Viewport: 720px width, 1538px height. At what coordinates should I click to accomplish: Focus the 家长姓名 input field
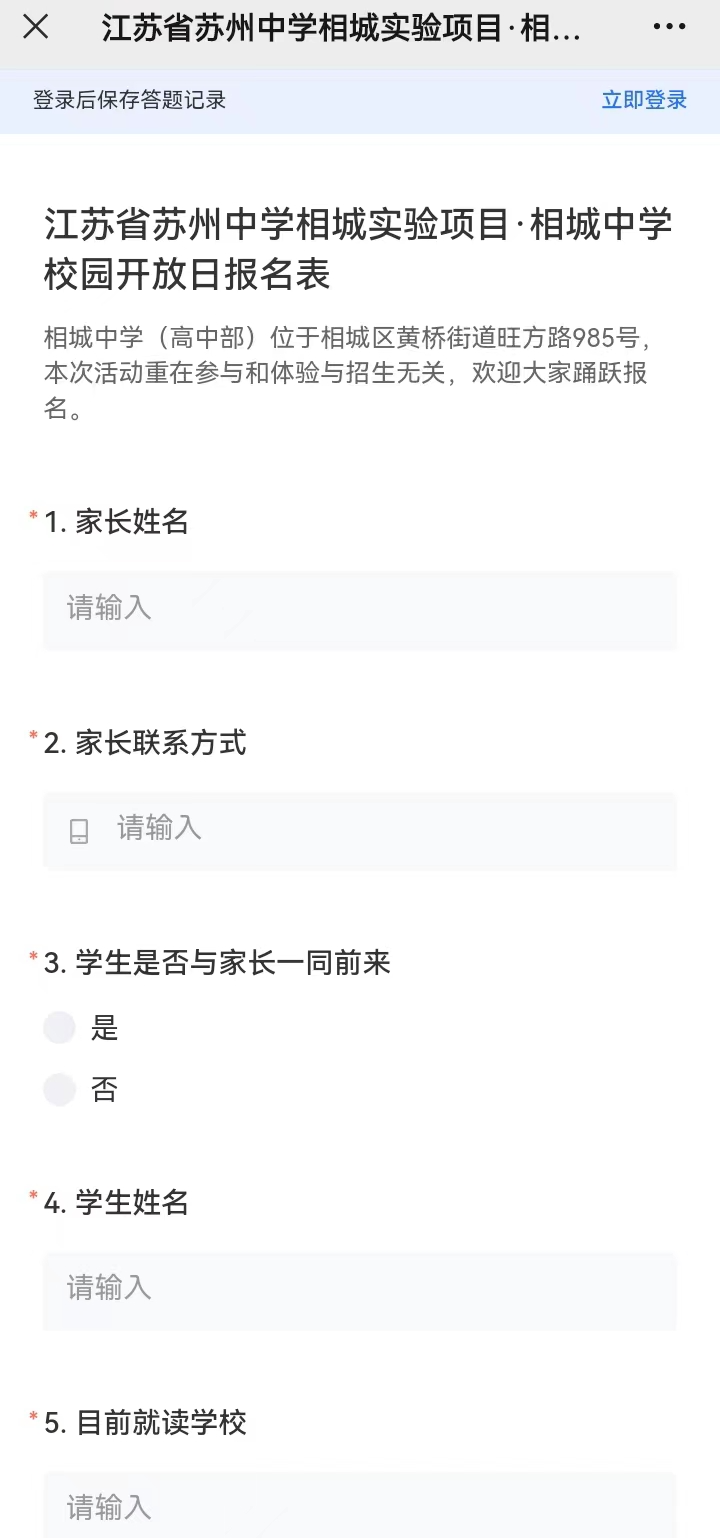[x=360, y=609]
